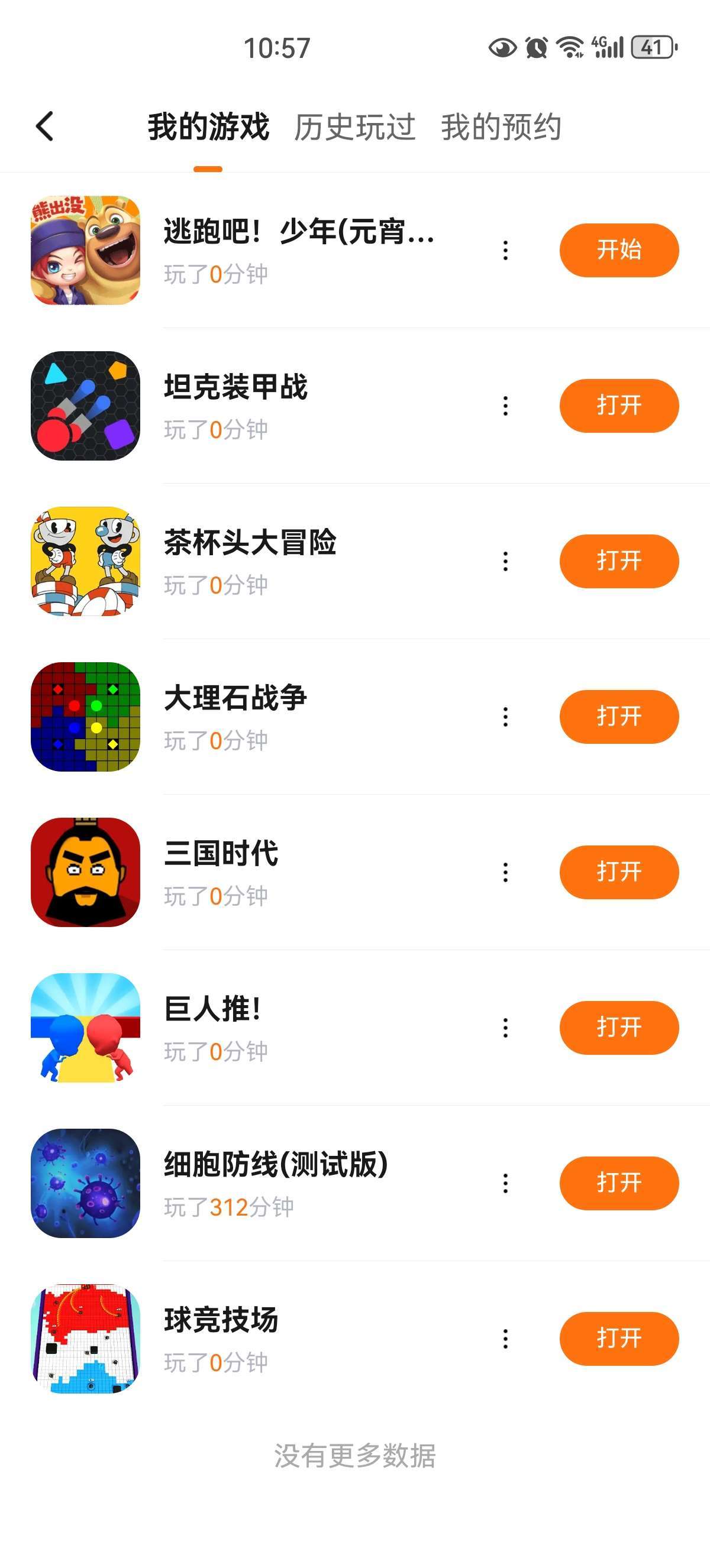Viewport: 710px width, 1568px height.
Task: Tap 开始 for 逃跑吧！少年
Action: pyautogui.click(x=619, y=250)
